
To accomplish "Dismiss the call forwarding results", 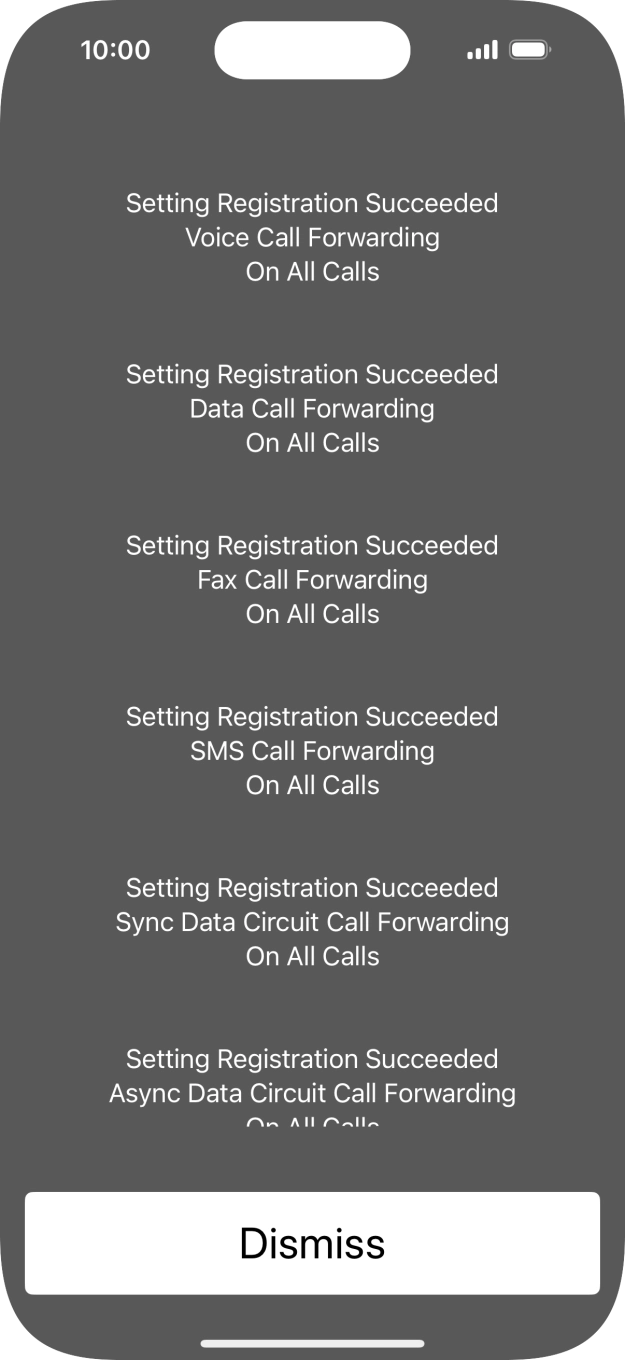I will (312, 1243).
